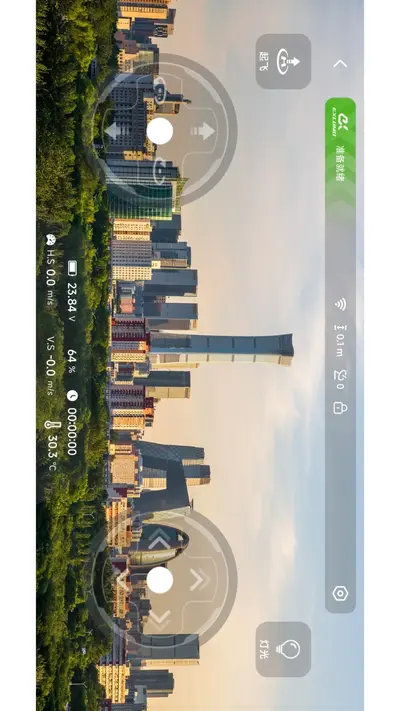Tap the 起飞 takeoff button
Screen dimensions: 400x711
(283, 61)
